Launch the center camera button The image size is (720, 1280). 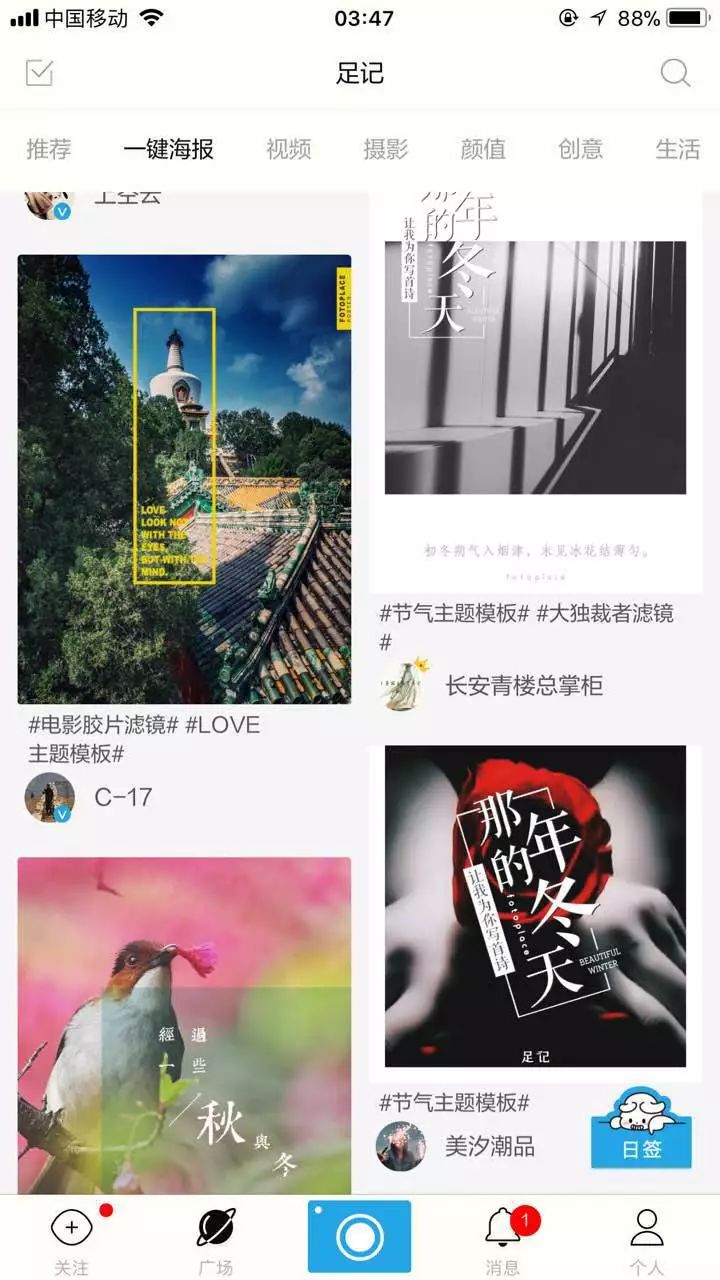coord(359,1237)
